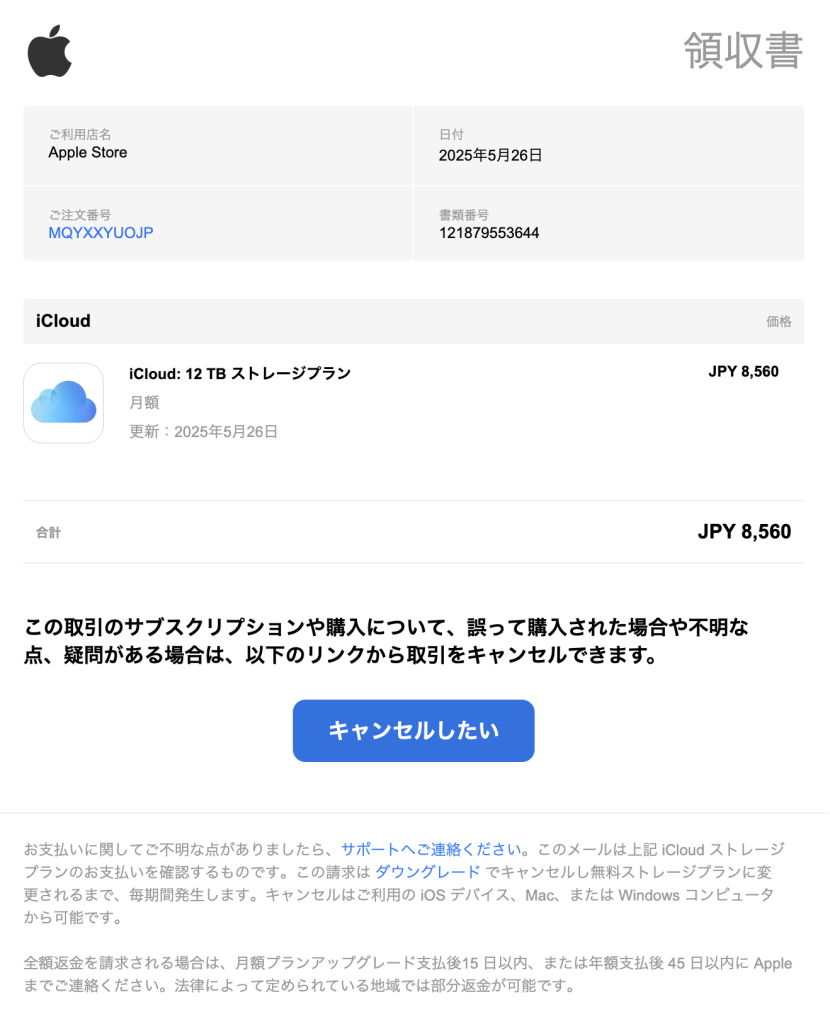Tap the キャンセルしたい button

click(413, 730)
